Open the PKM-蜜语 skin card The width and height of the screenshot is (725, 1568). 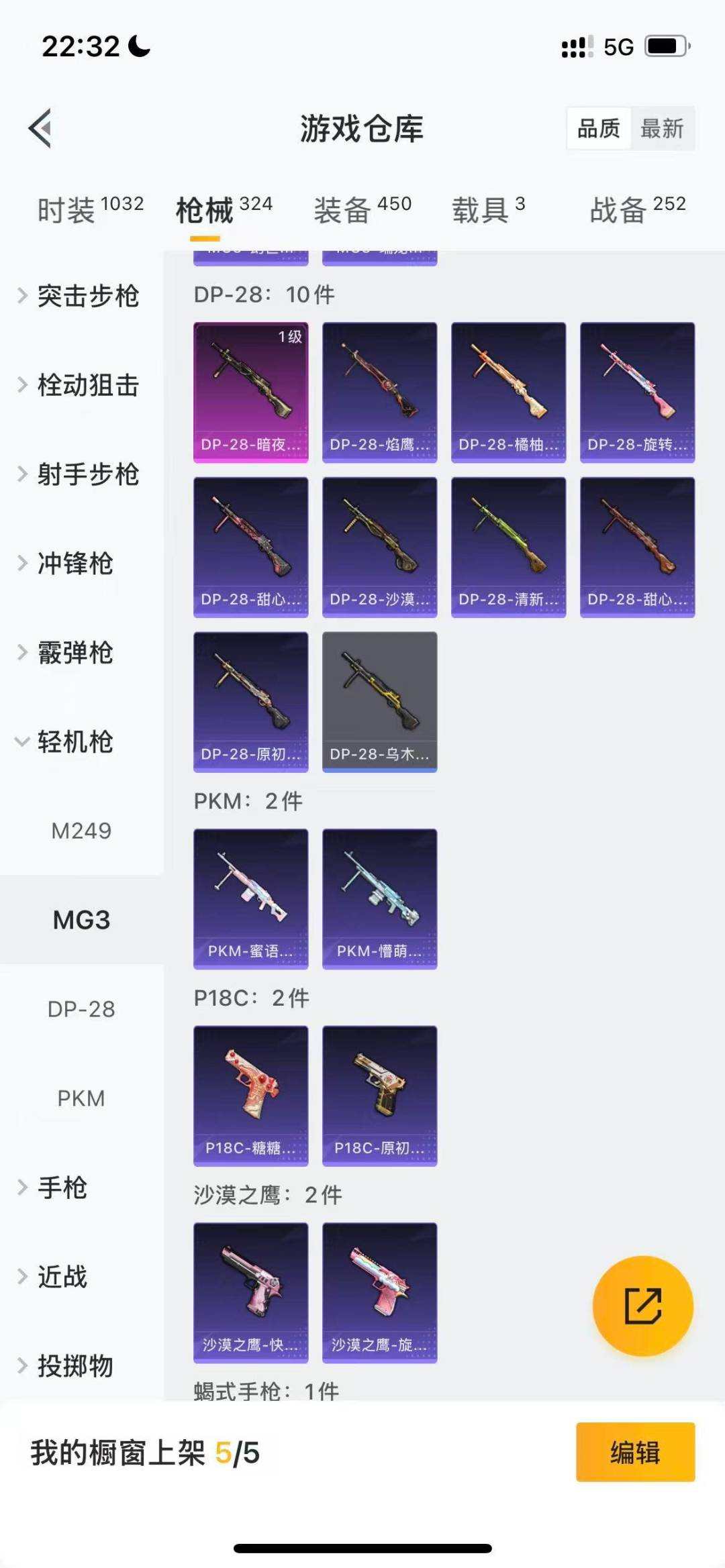[250, 898]
